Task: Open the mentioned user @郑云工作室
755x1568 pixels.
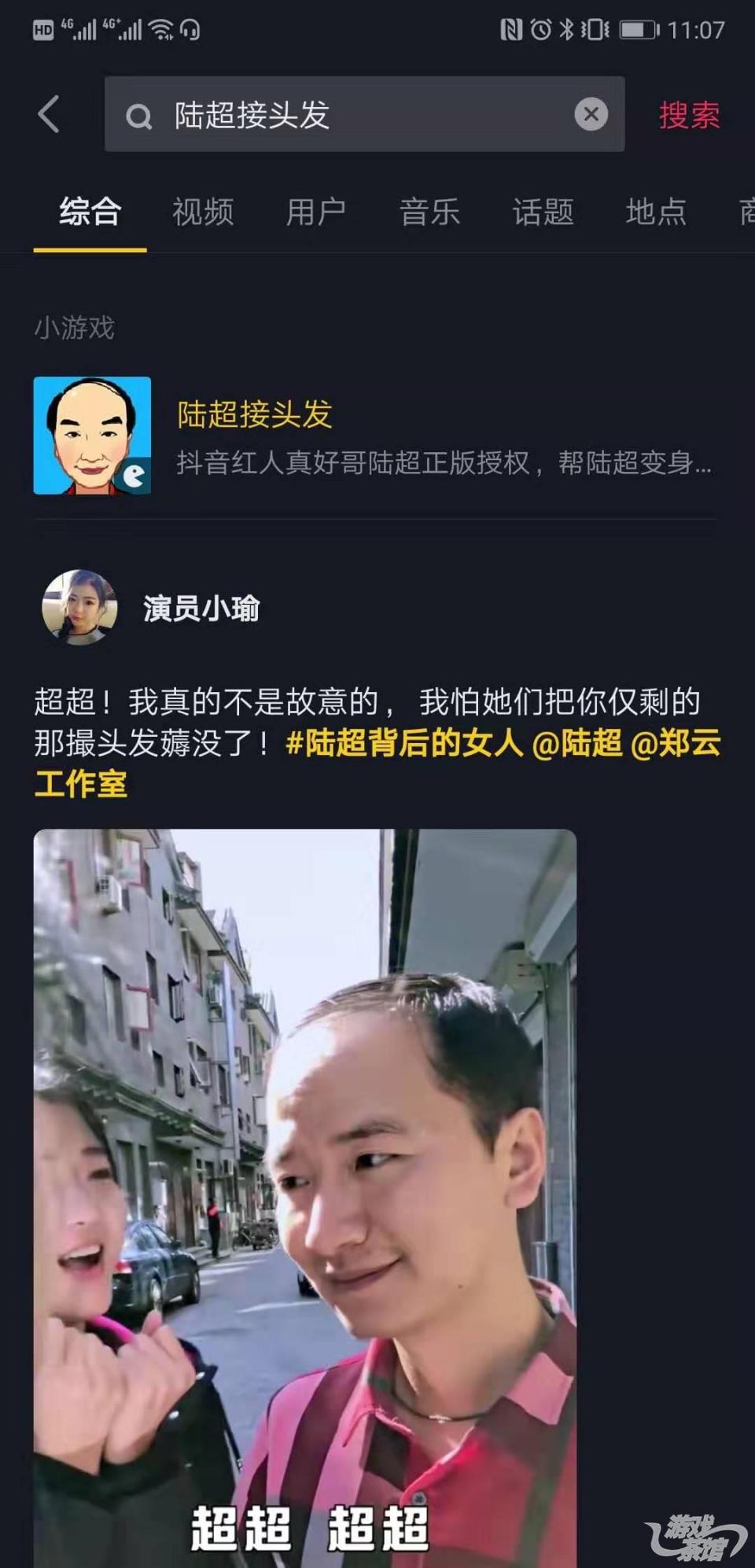Action: coord(377,763)
